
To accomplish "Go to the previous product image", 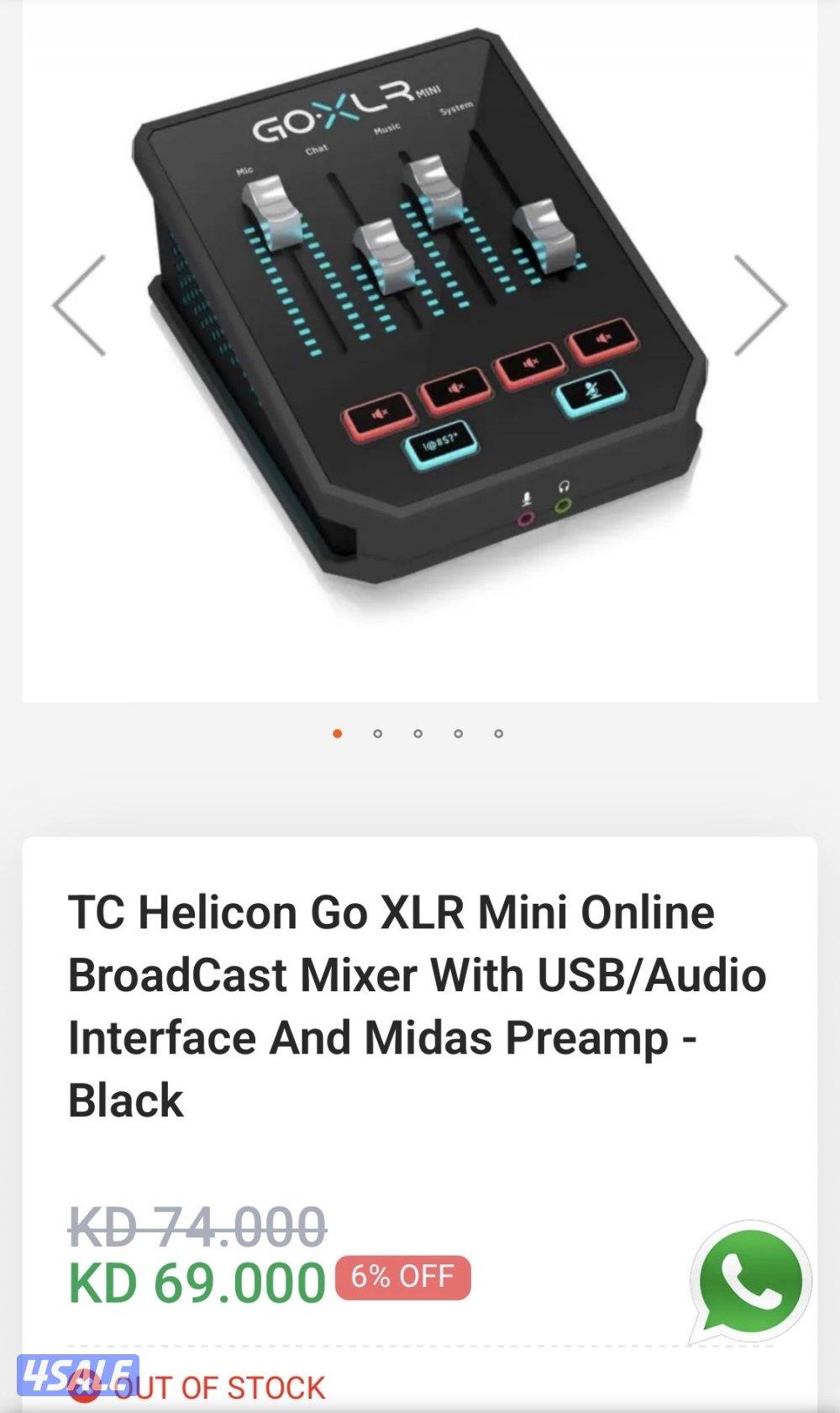I will (x=80, y=306).
